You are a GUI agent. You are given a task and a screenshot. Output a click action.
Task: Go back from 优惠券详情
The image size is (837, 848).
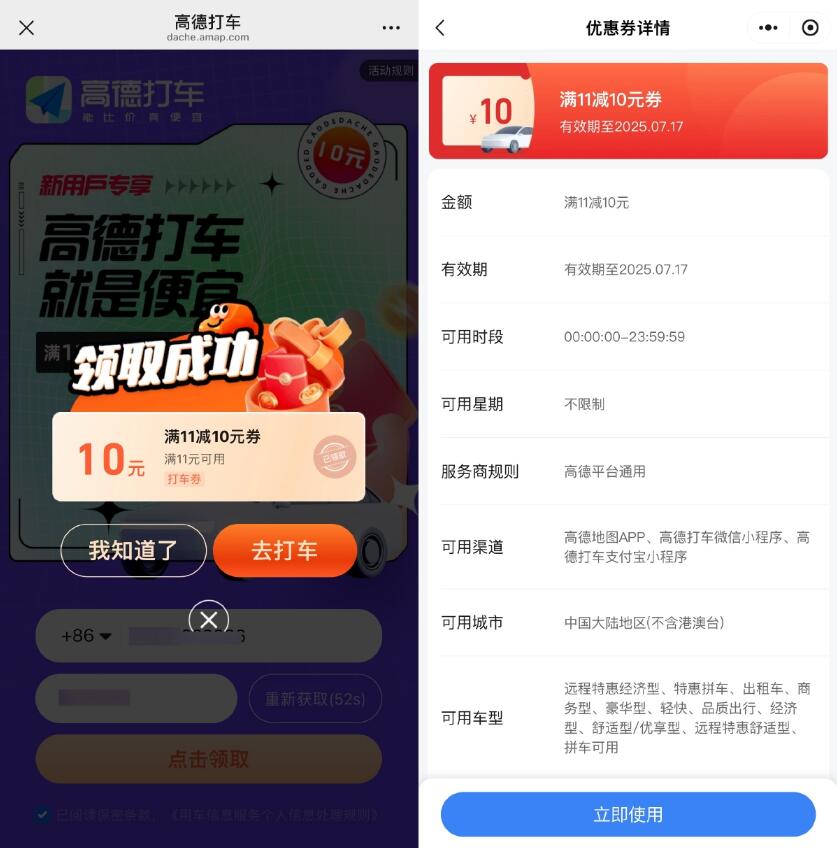click(x=440, y=28)
